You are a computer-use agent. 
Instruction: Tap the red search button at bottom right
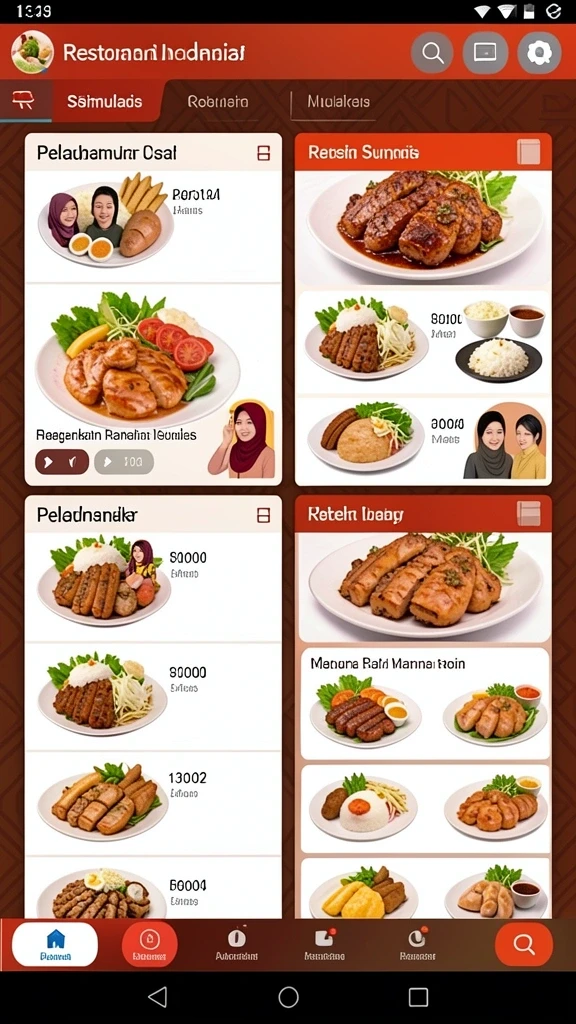[524, 944]
